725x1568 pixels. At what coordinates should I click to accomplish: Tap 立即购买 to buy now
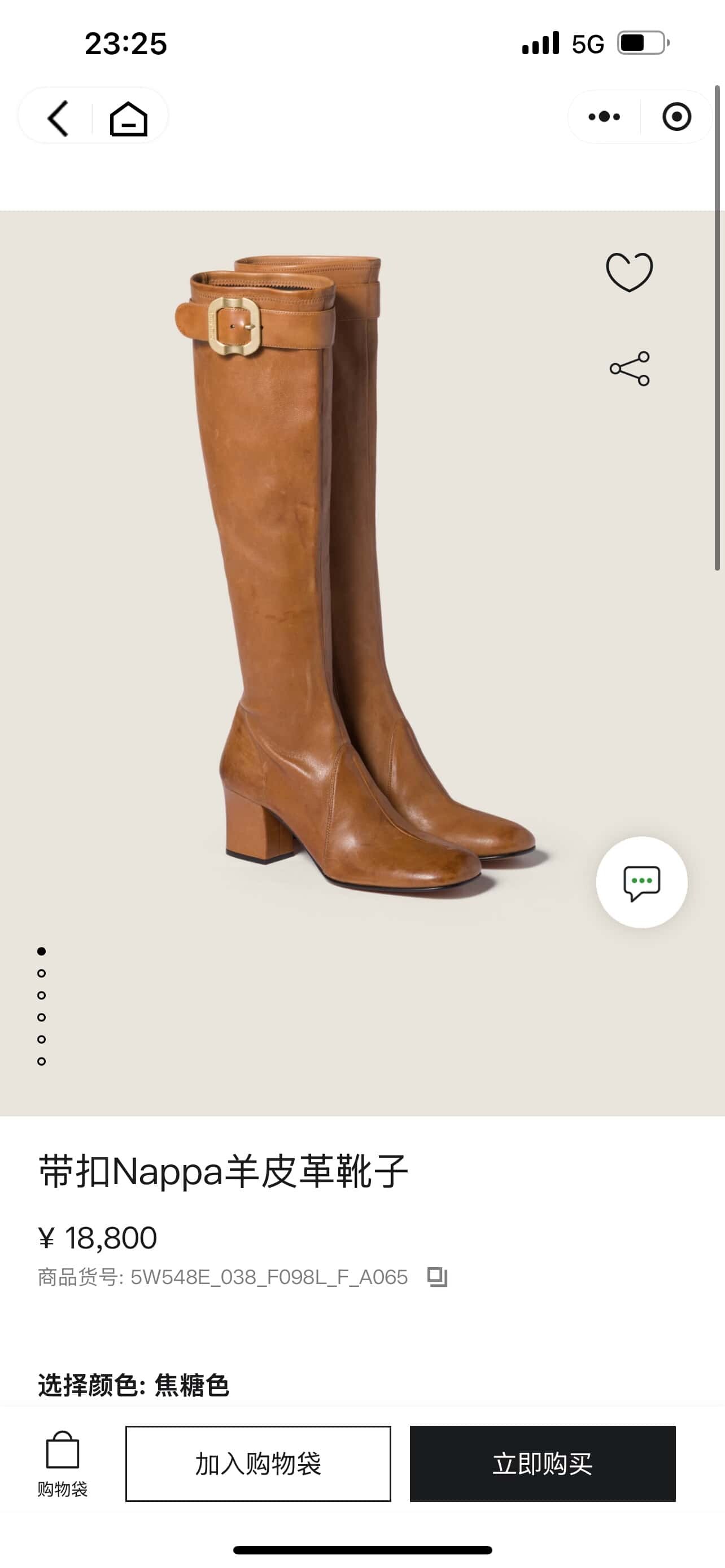543,1464
